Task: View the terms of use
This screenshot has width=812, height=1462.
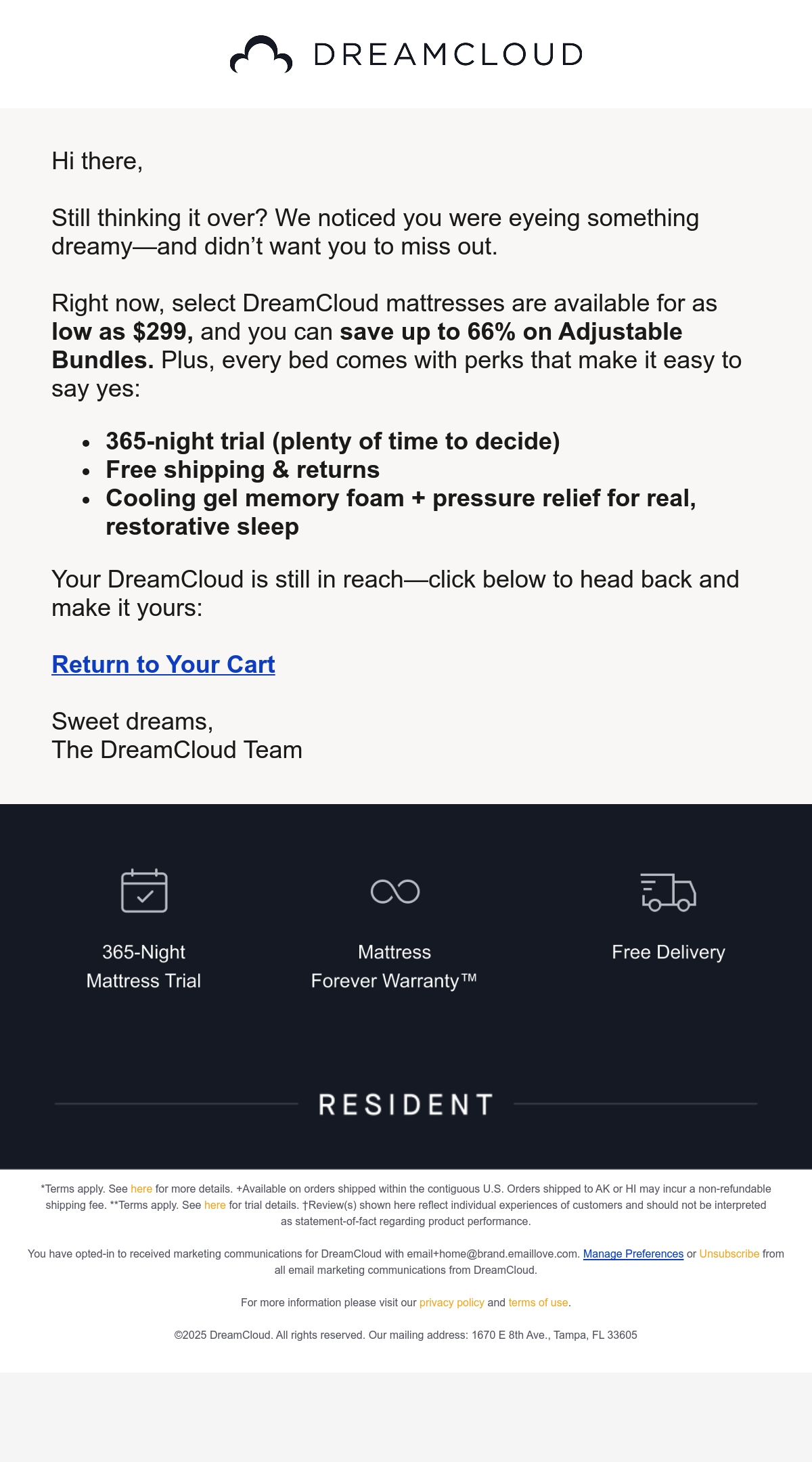Action: tap(538, 1302)
